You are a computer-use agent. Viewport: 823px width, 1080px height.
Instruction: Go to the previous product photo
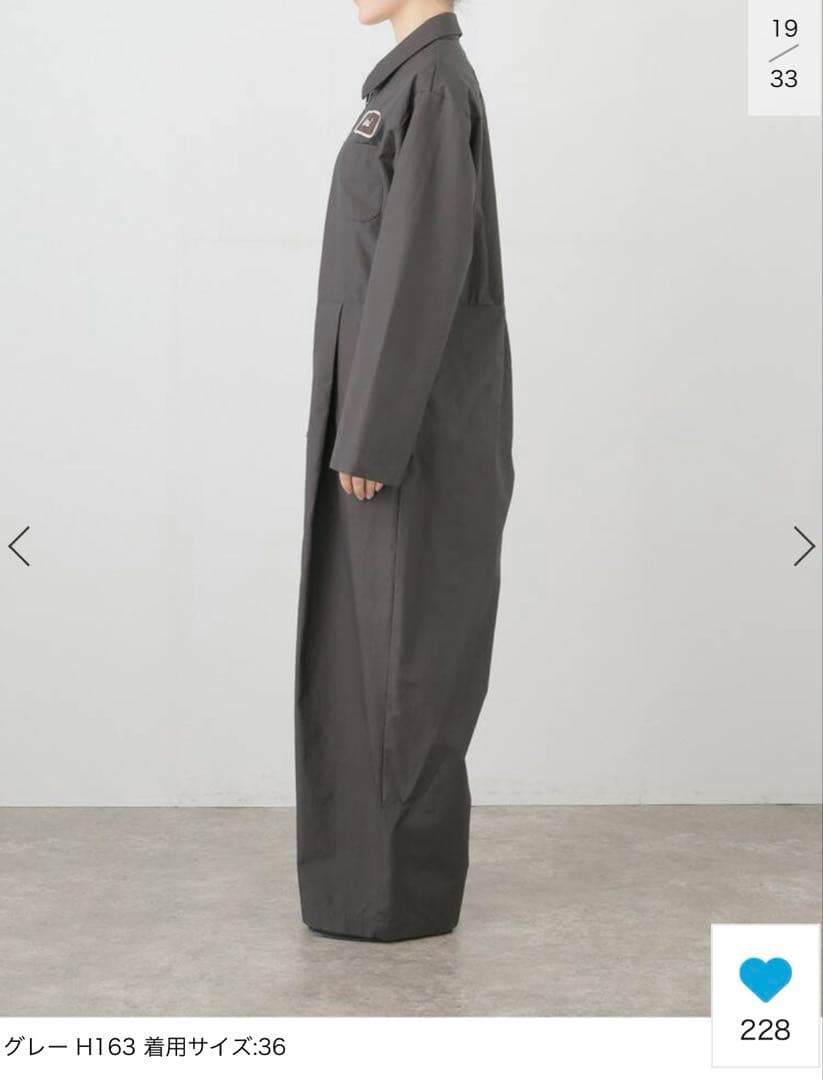coord(19,546)
